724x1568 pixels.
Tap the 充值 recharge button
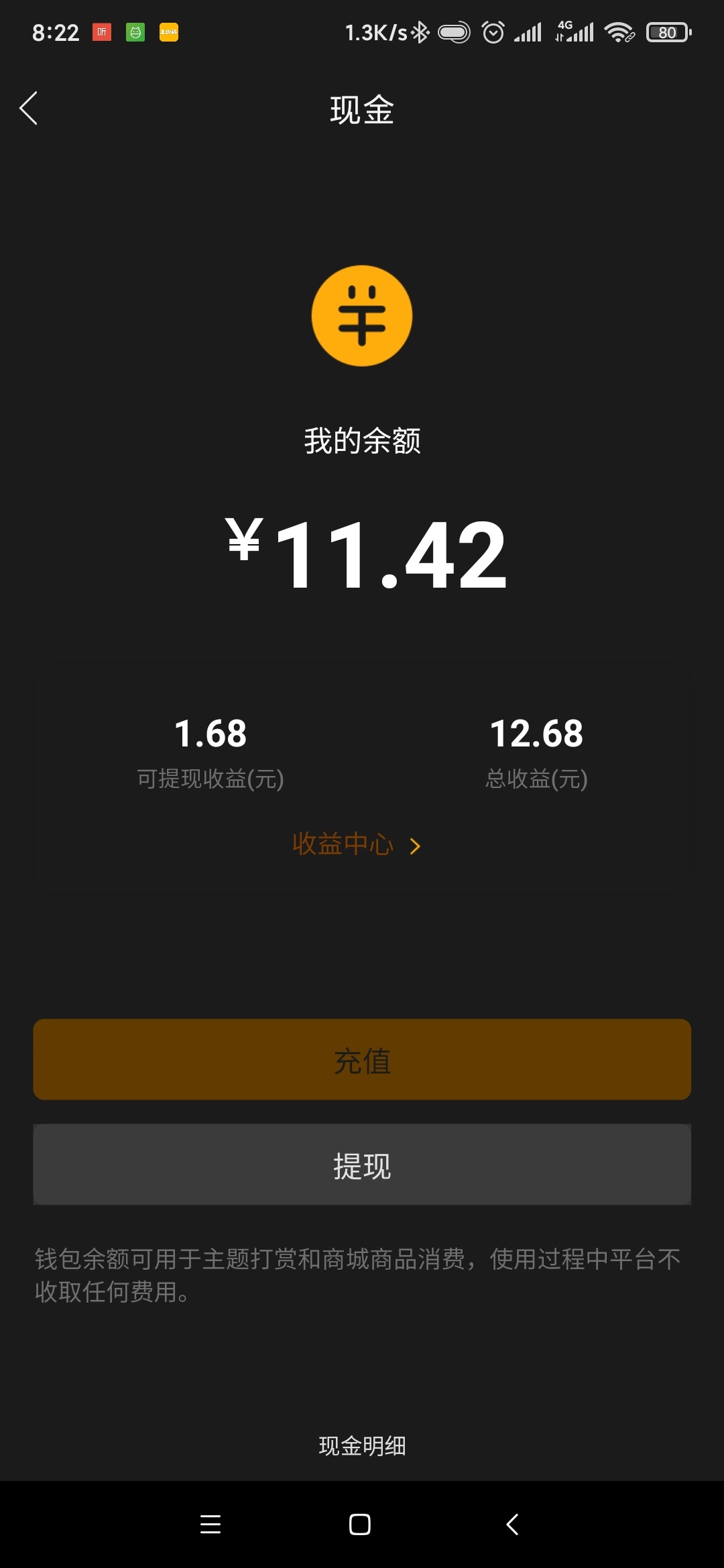362,1059
